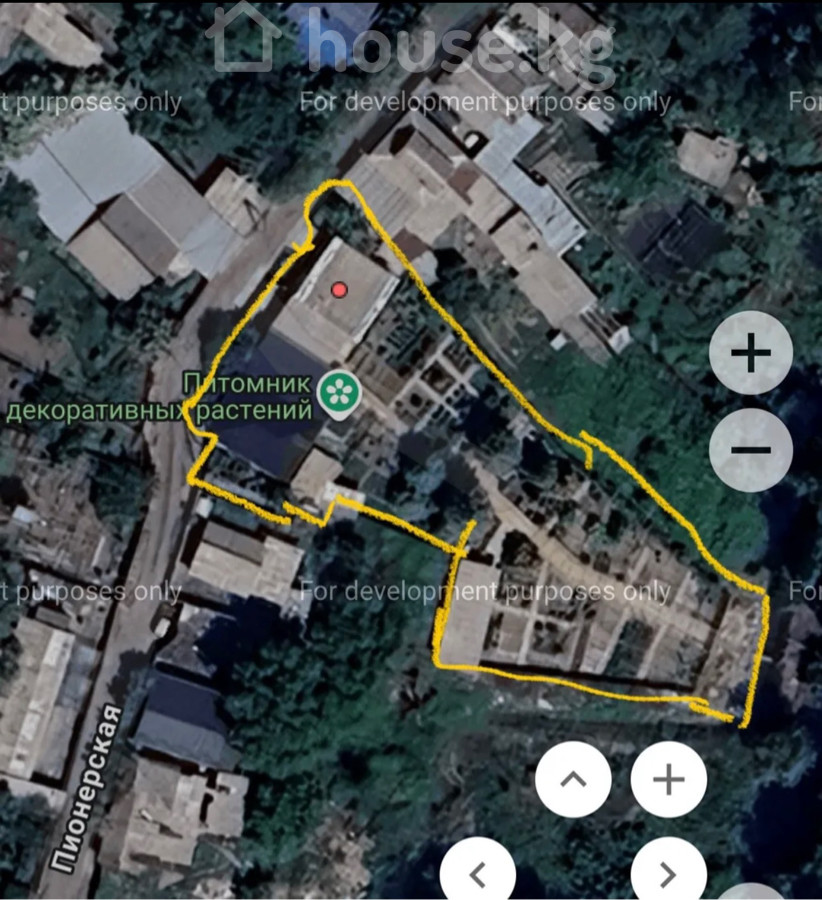
Task: Pan the map left with arrow
Action: tap(478, 873)
